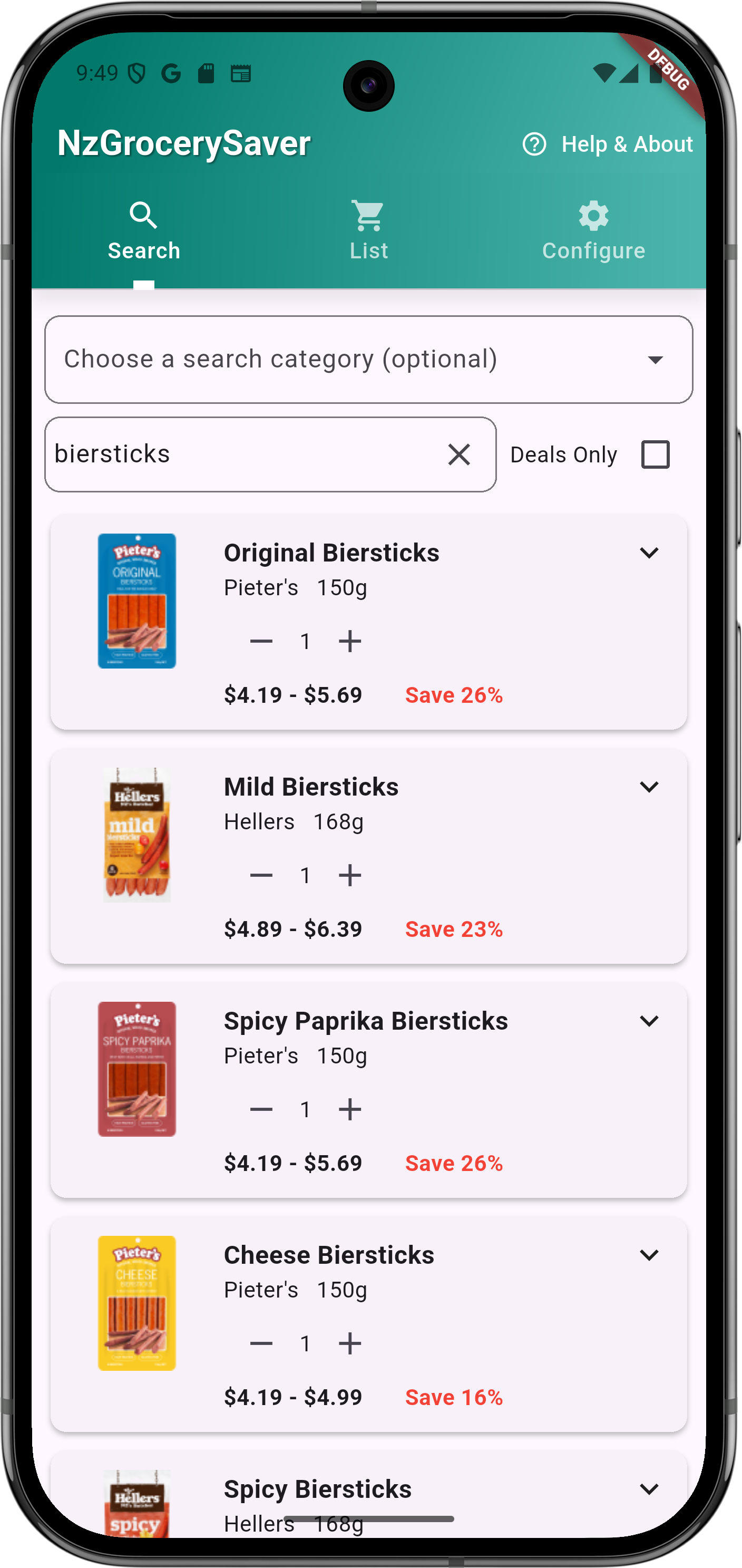The height and width of the screenshot is (1568, 742).
Task: Open the shopping cart List icon
Action: pyautogui.click(x=368, y=216)
